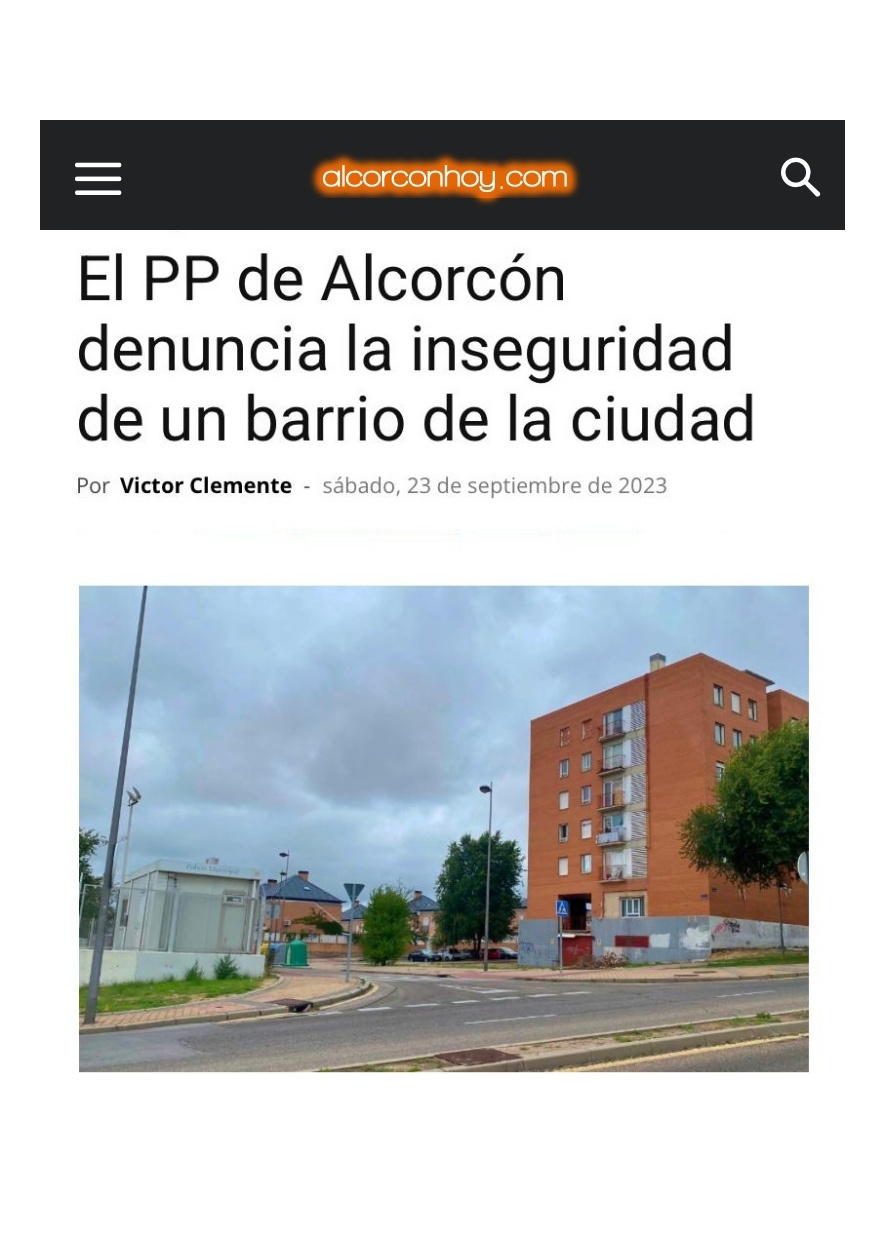This screenshot has height=1239, width=885.
Task: Open the hamburger navigation menu
Action: [x=98, y=179]
